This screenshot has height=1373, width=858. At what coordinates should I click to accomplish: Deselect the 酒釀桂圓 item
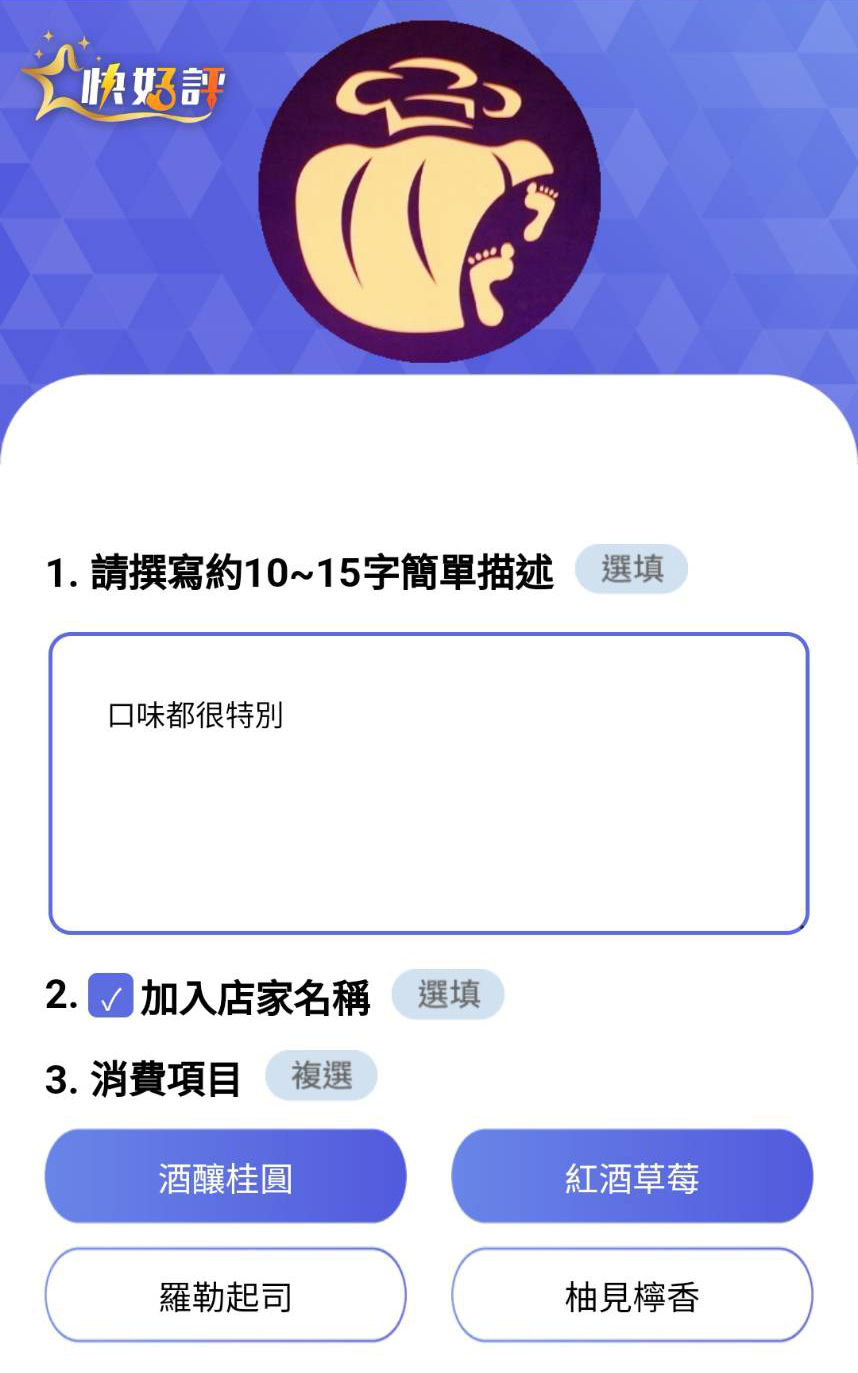click(225, 1177)
